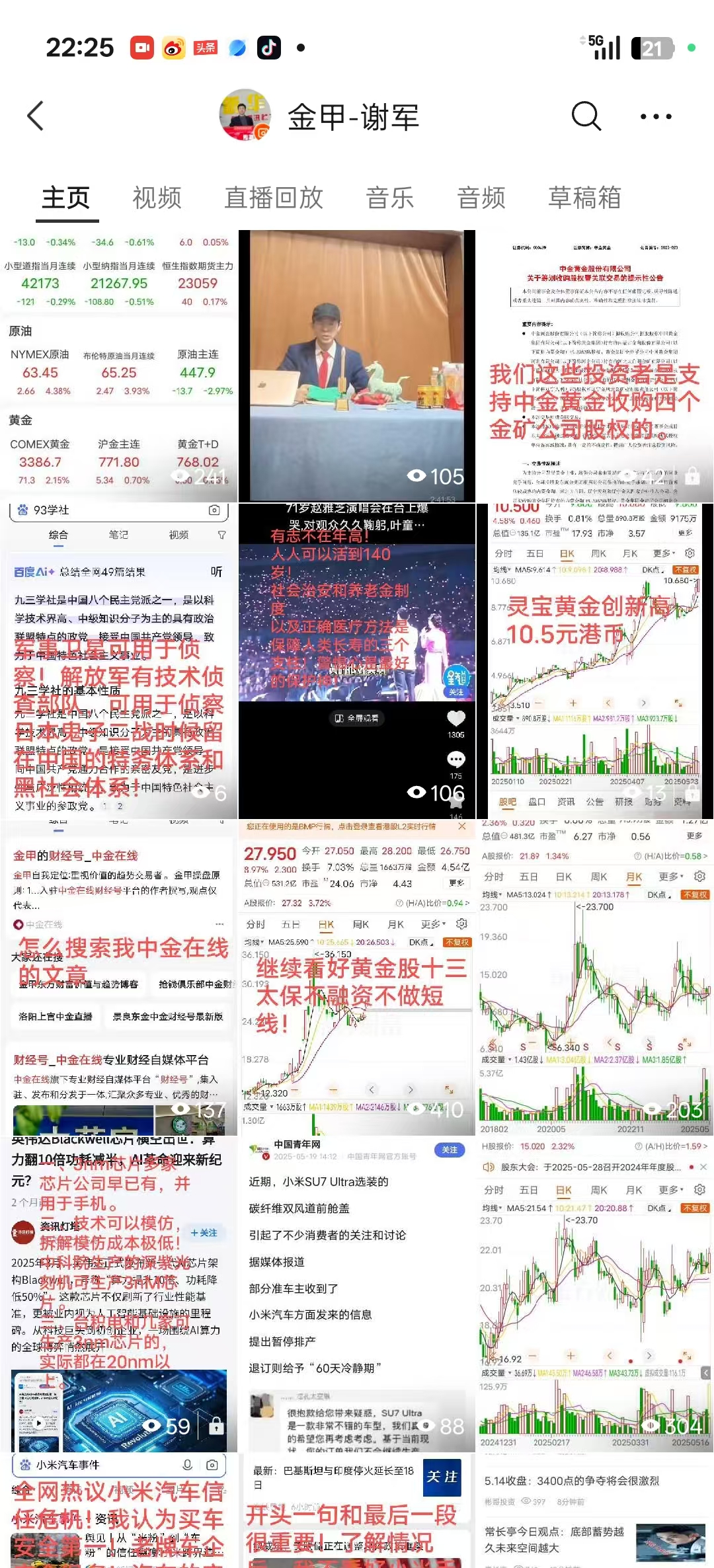
Task: Open the 音乐 tab
Action: click(390, 198)
